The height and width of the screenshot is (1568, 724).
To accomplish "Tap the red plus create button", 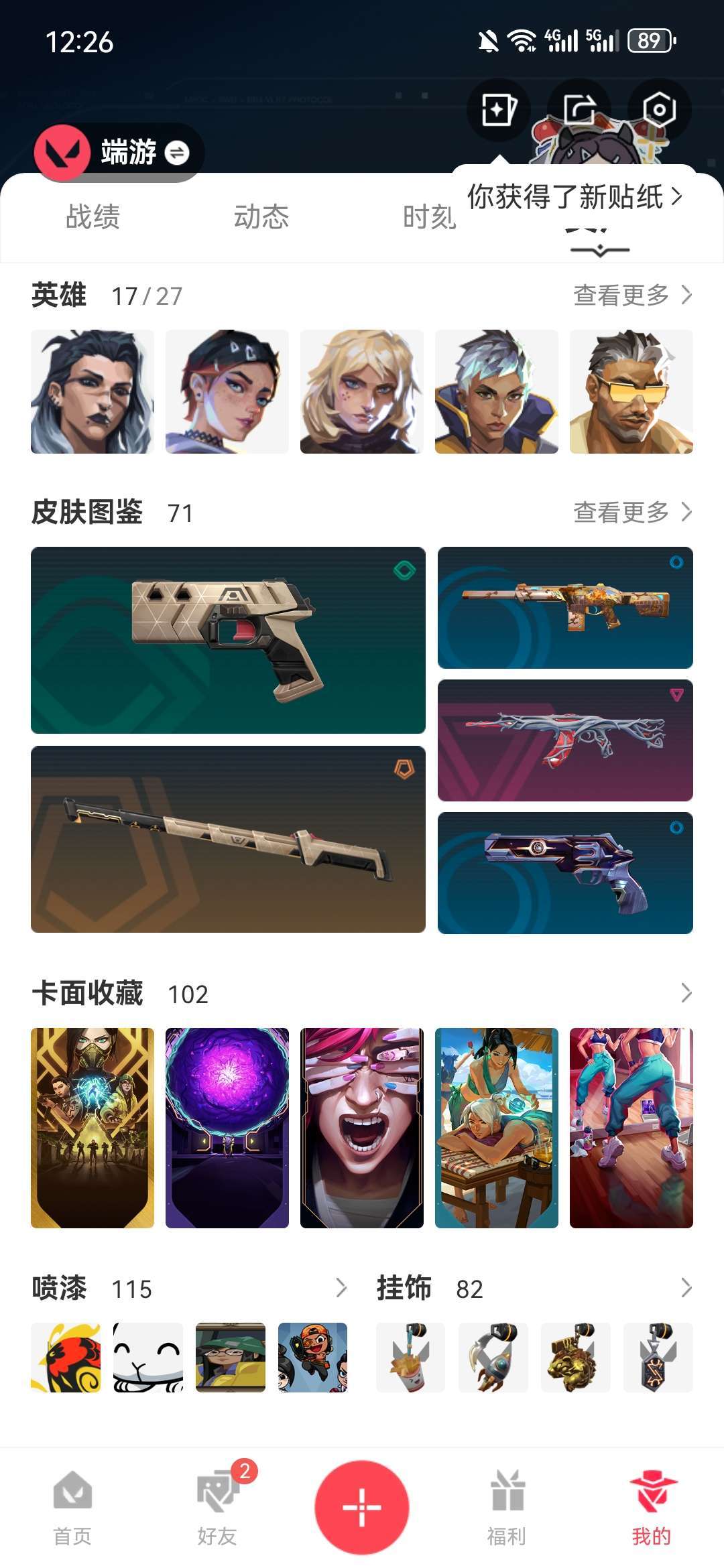I will pos(362,1507).
